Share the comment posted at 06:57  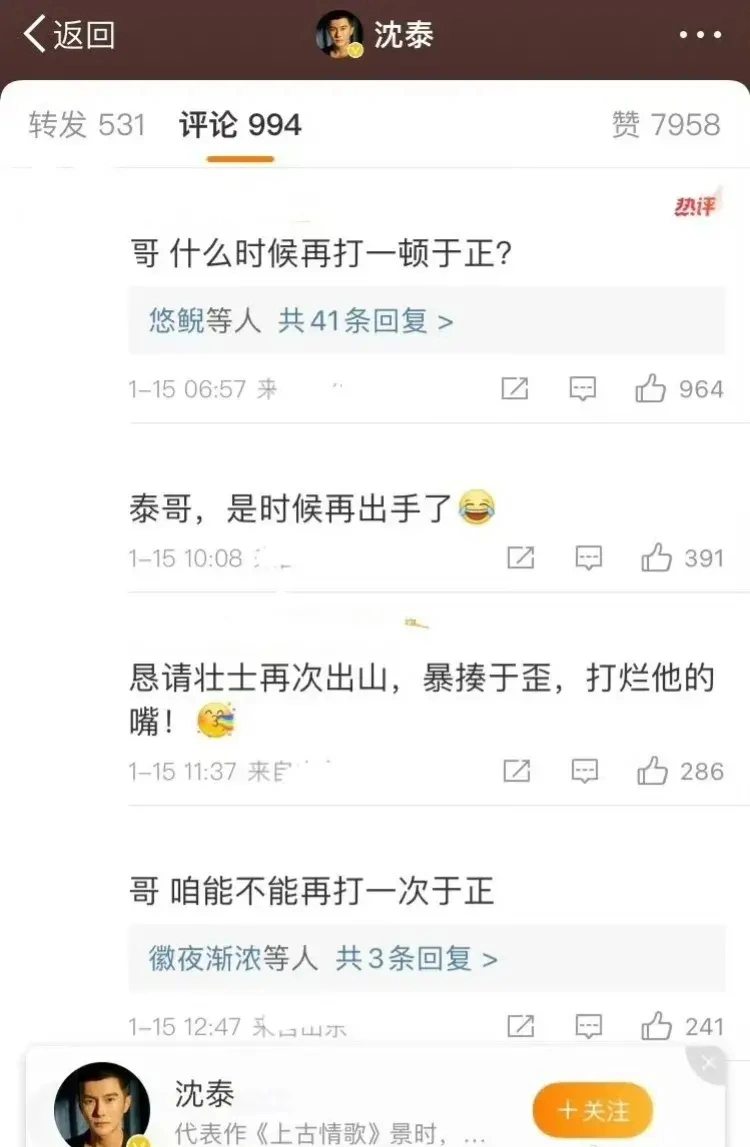514,389
